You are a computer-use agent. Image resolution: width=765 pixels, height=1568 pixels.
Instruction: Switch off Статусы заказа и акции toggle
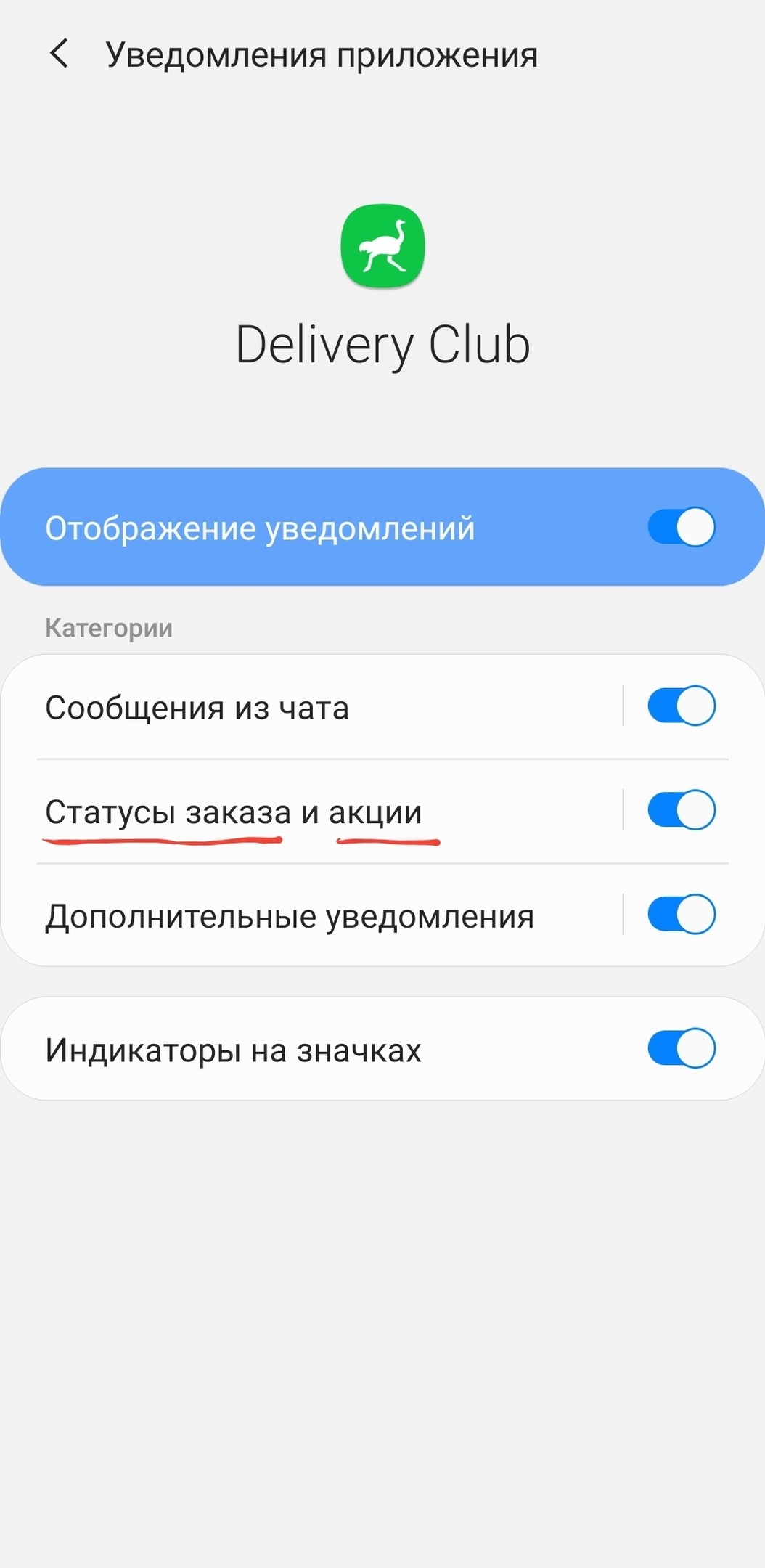click(682, 809)
